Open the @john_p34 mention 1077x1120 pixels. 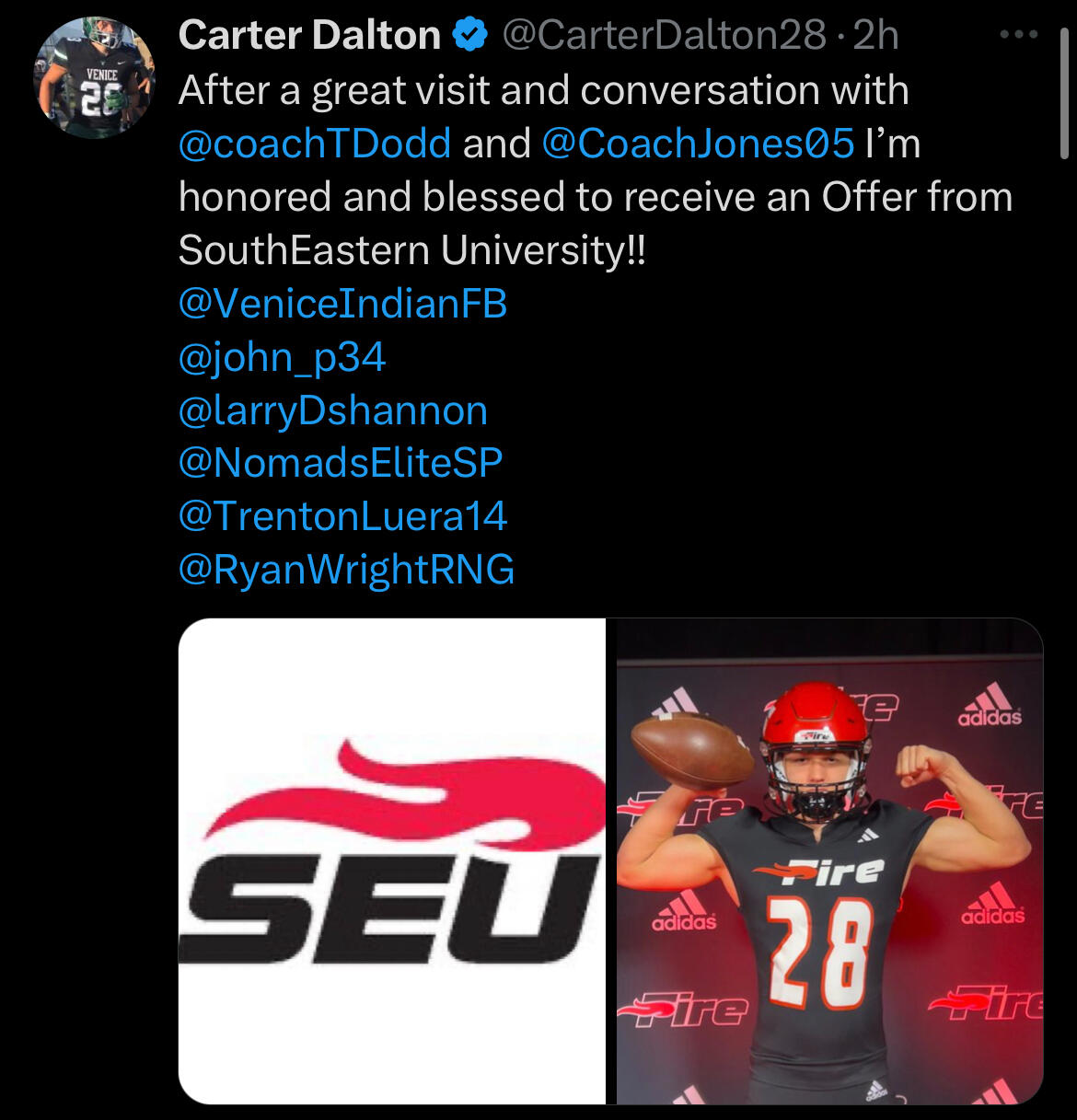282,357
